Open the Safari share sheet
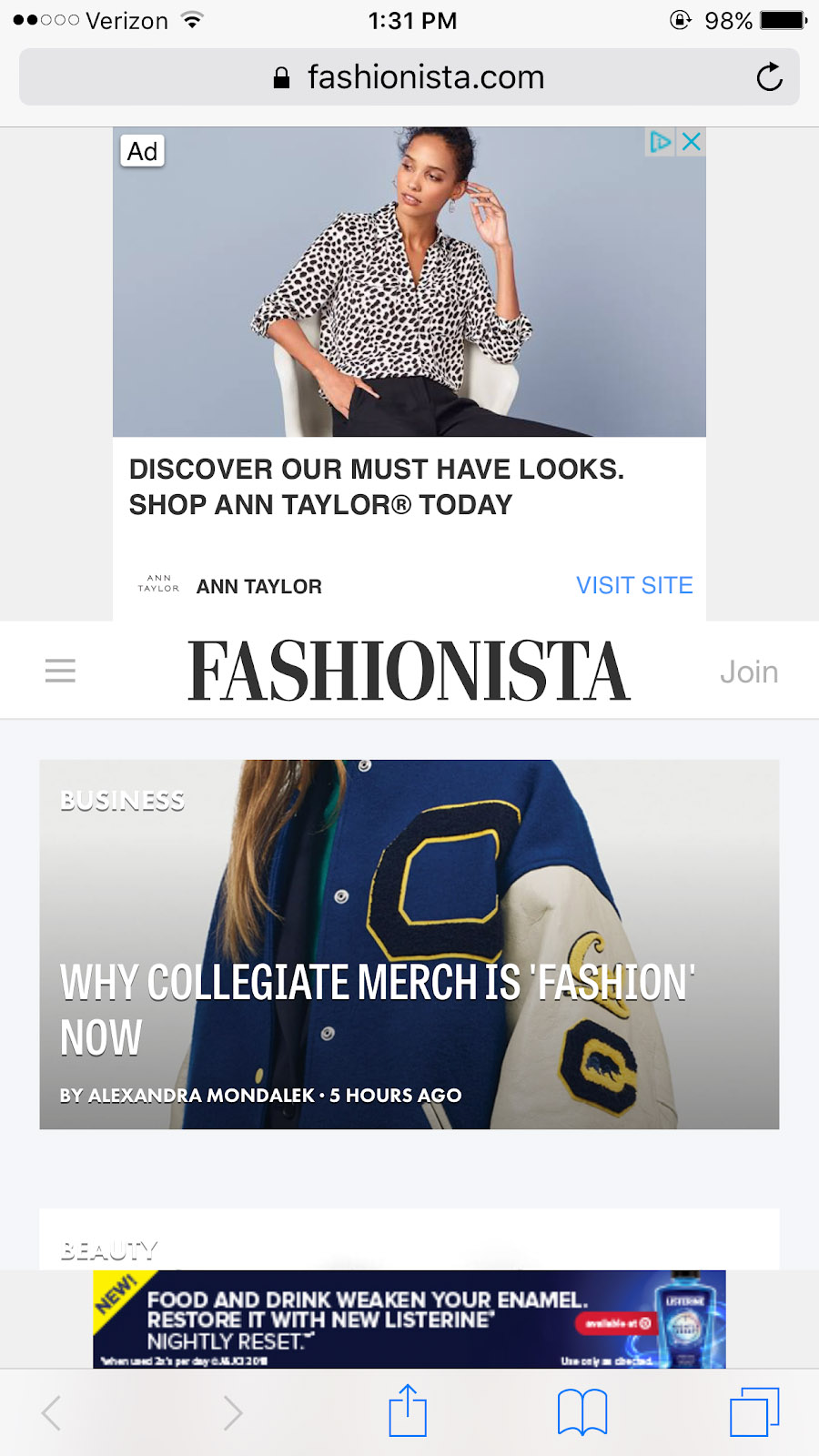Image resolution: width=819 pixels, height=1456 pixels. pyautogui.click(x=408, y=1411)
